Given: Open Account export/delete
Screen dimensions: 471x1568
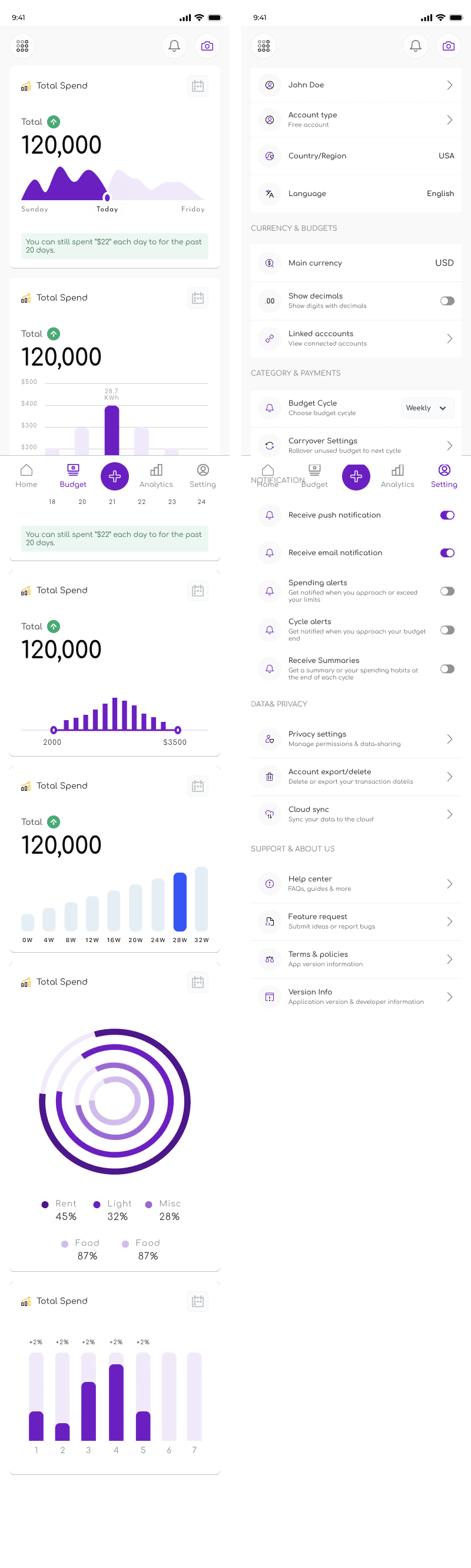Looking at the screenshot, I should (x=356, y=777).
